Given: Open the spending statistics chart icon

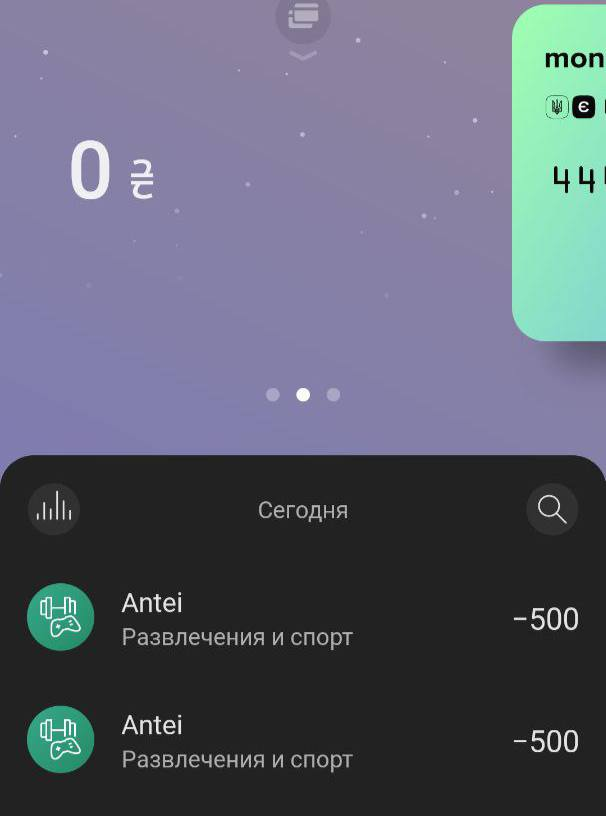Looking at the screenshot, I should pyautogui.click(x=54, y=510).
